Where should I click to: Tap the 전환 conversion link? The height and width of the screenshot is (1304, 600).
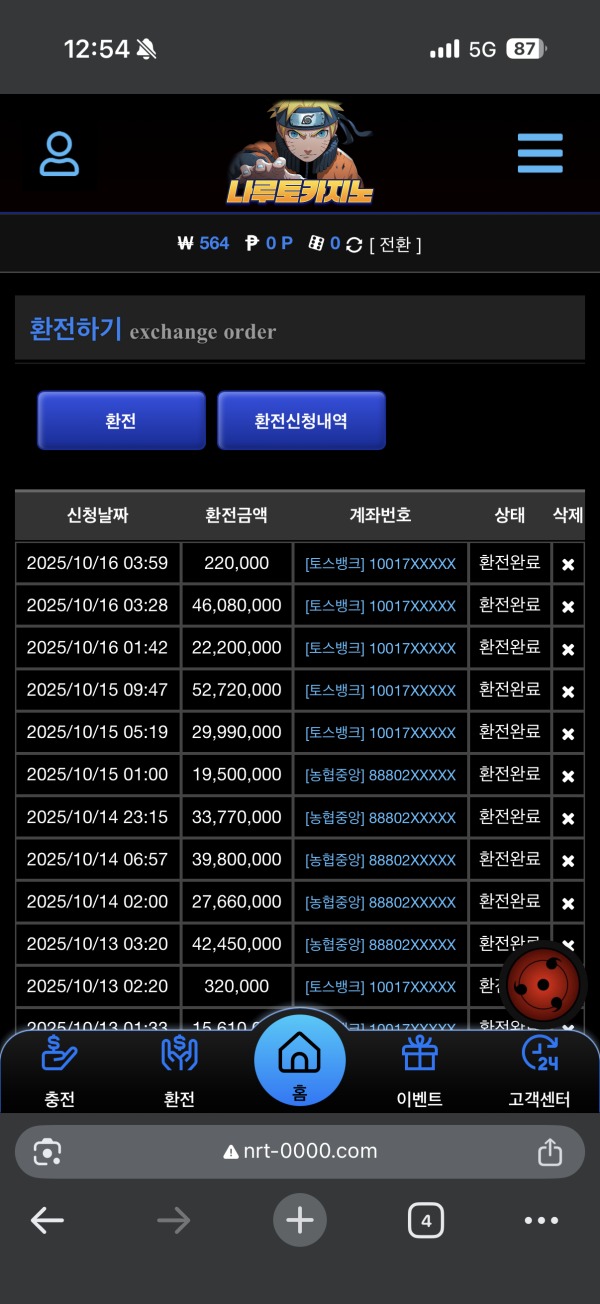point(395,244)
